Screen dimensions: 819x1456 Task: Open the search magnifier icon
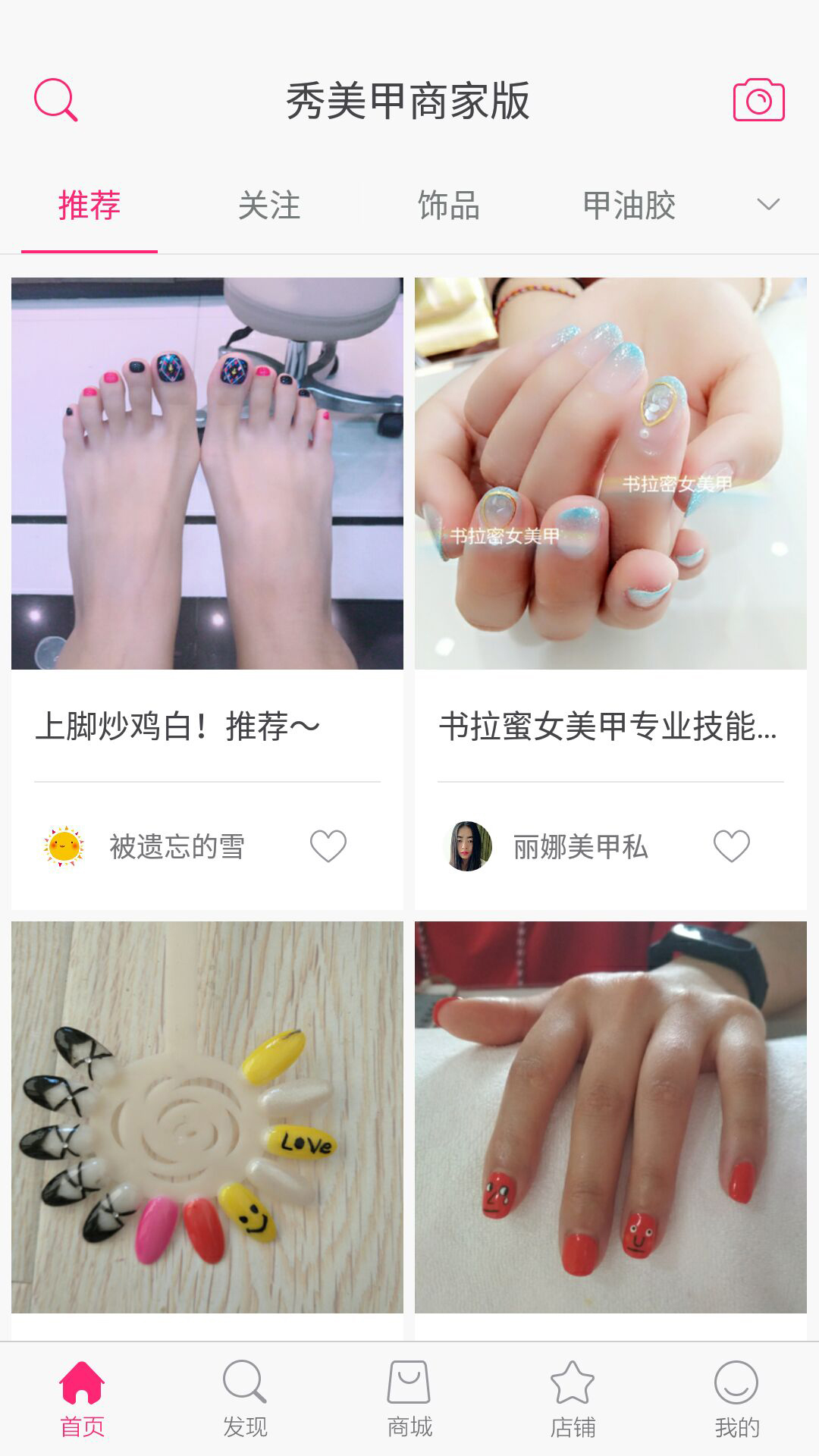point(55,99)
